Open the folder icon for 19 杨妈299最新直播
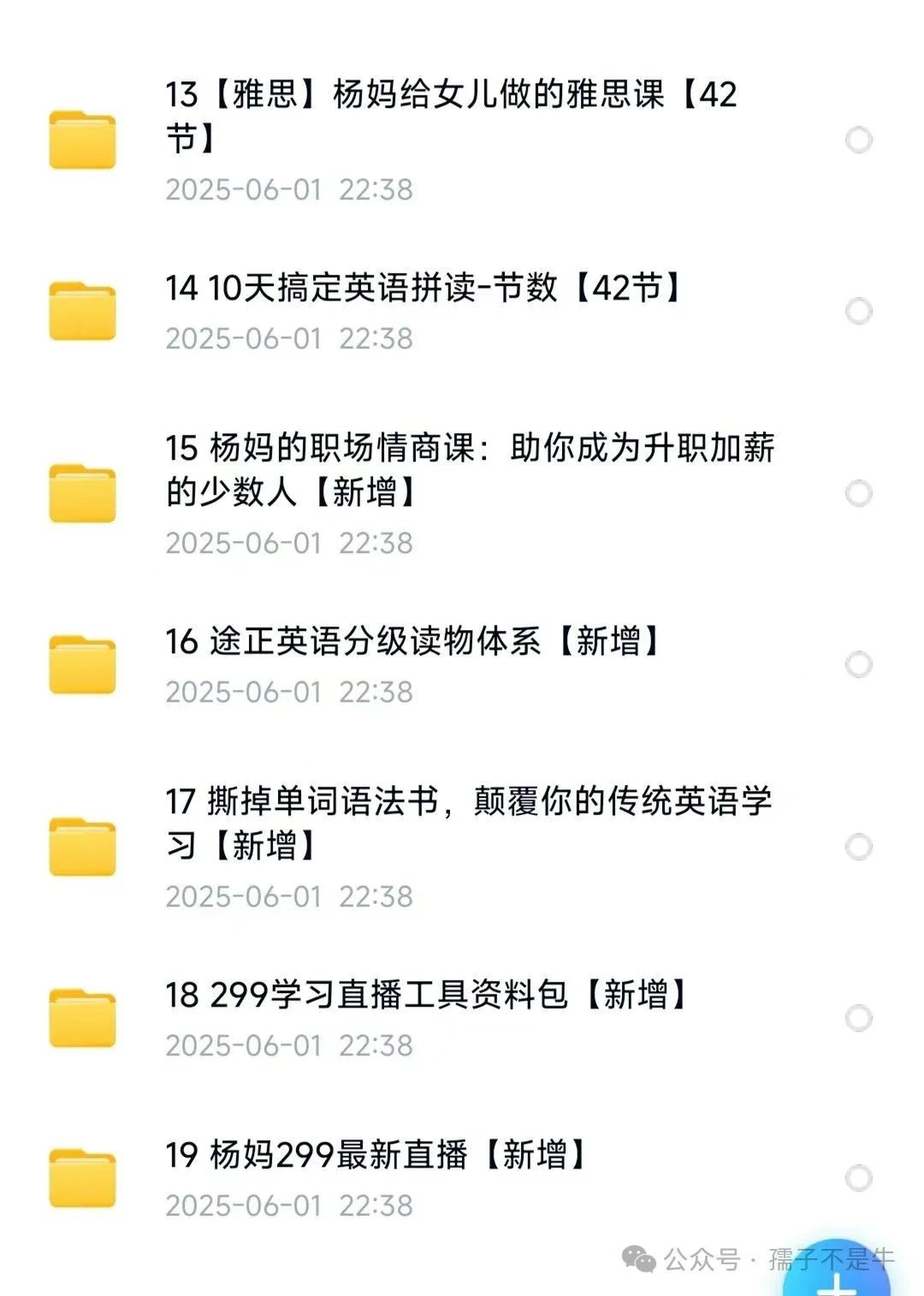This screenshot has height=1296, width=924. point(83,1177)
